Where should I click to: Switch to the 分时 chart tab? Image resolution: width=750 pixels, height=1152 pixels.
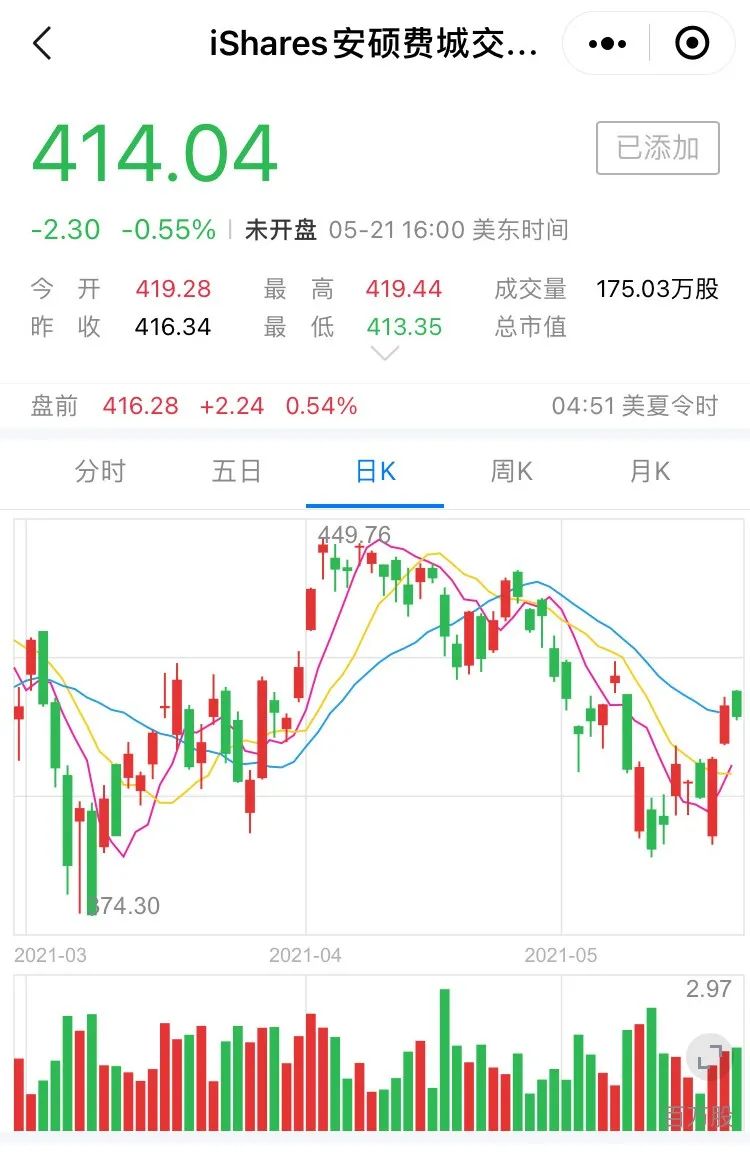[100, 471]
